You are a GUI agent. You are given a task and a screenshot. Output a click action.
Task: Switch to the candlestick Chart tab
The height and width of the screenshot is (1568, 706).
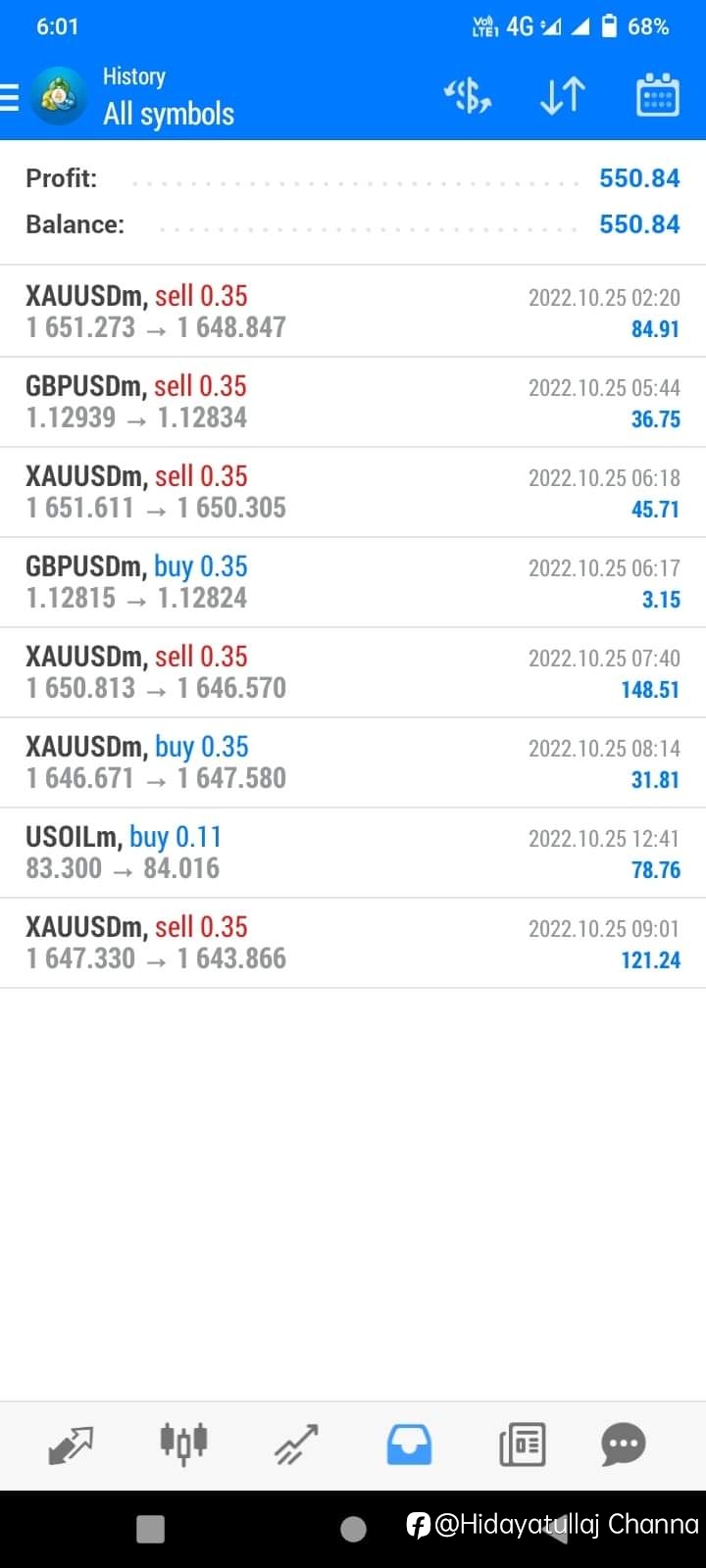[x=183, y=1444]
